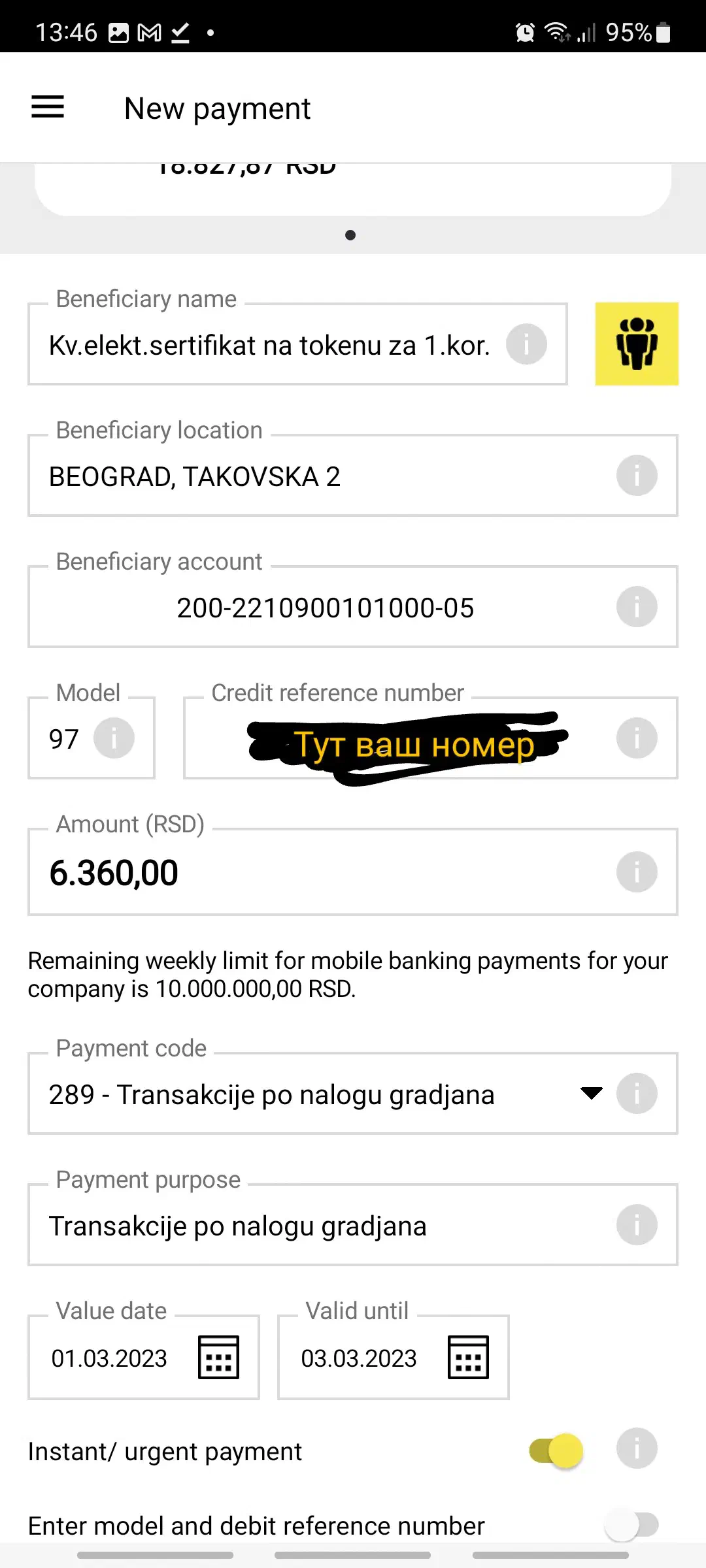The width and height of the screenshot is (706, 1568).
Task: Show info for Beneficiary account
Action: pyautogui.click(x=637, y=607)
